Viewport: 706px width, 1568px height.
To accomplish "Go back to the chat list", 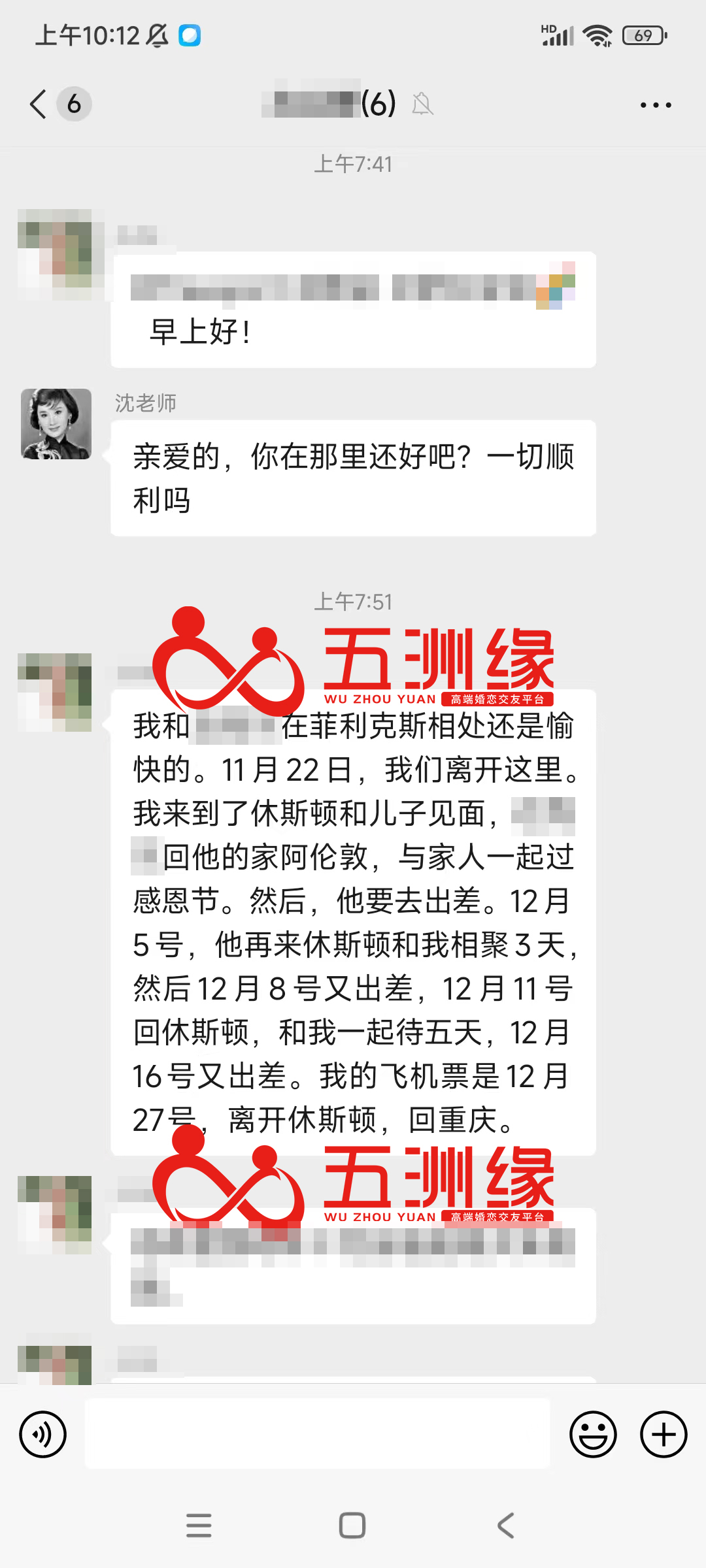I will tap(39, 104).
